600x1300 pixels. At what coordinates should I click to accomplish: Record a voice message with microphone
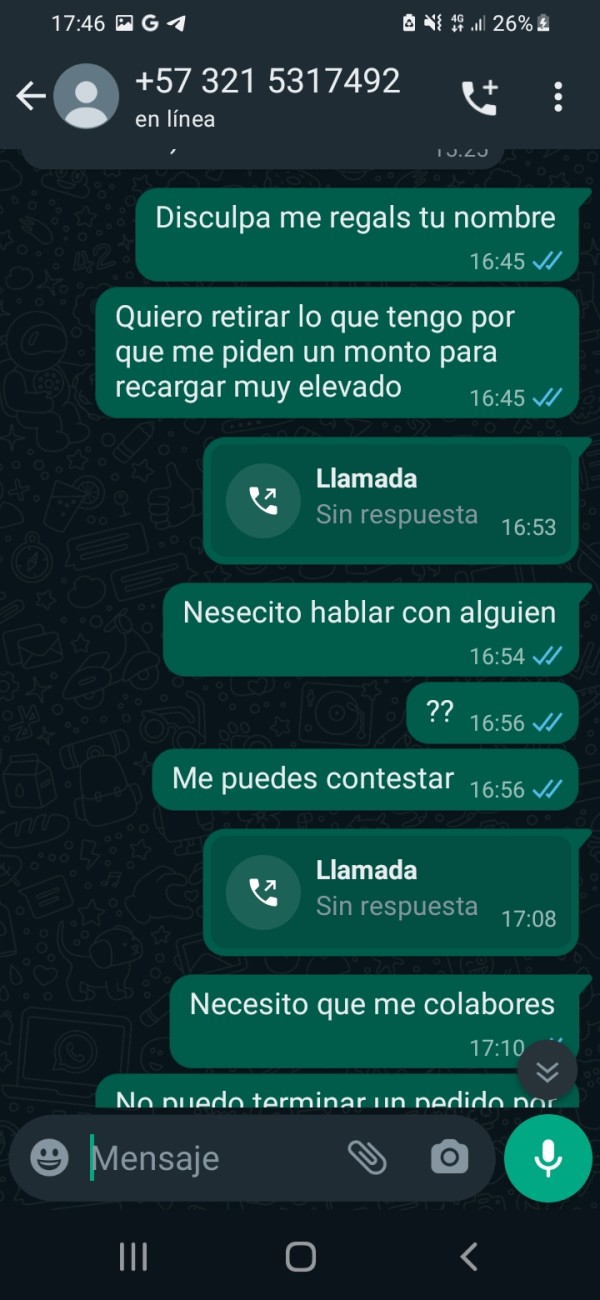[x=547, y=1158]
